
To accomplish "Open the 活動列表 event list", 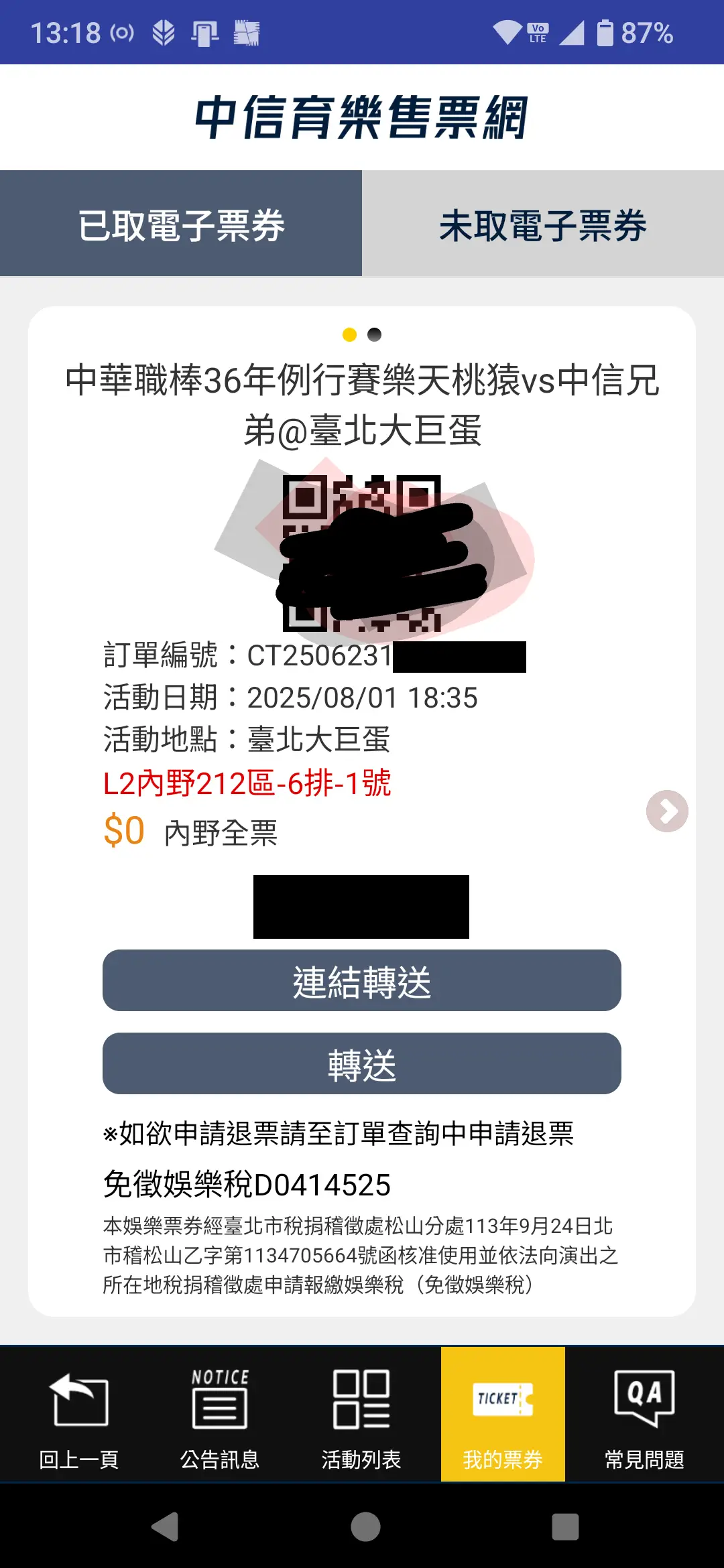I will [361, 1415].
